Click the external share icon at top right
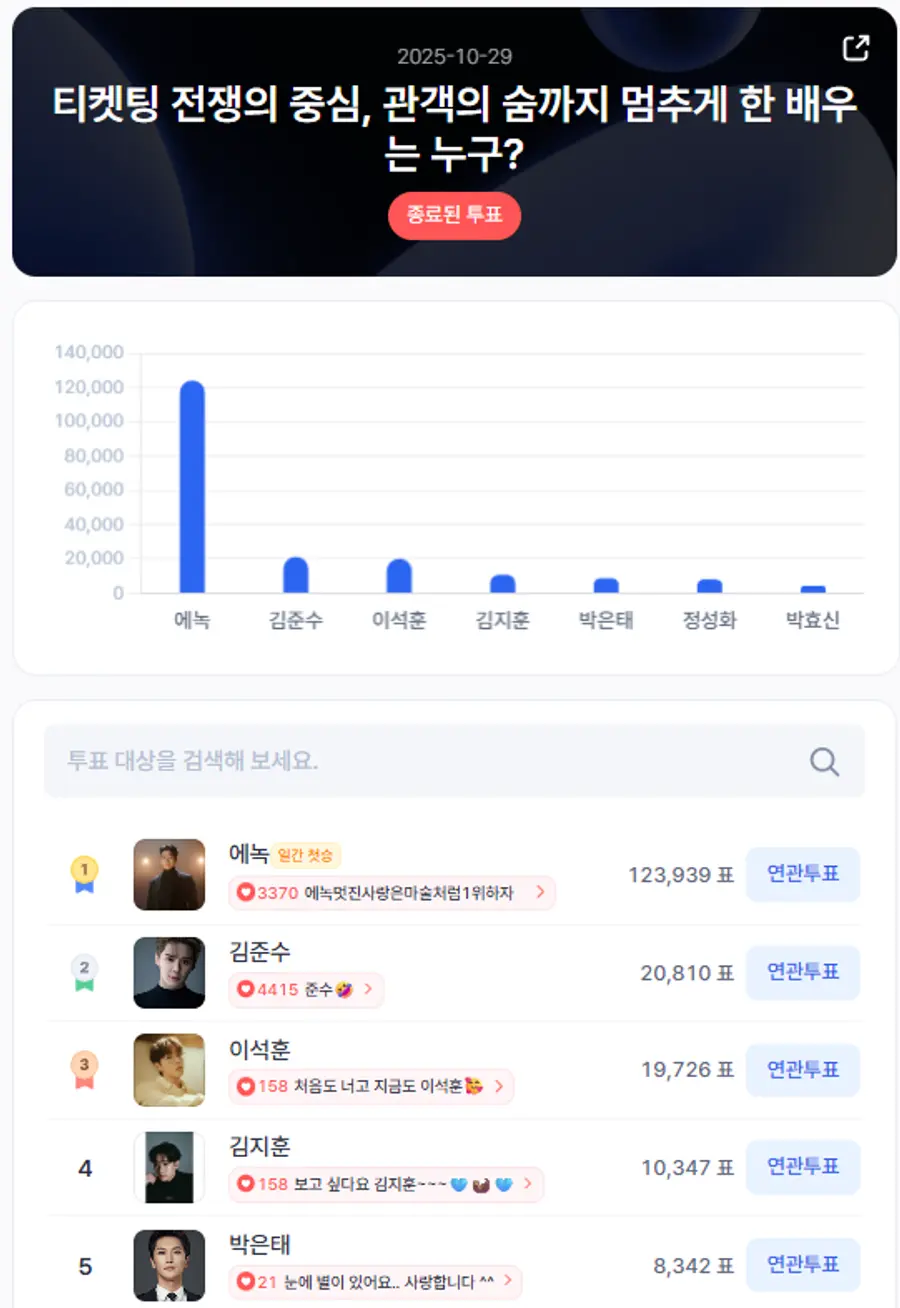The width and height of the screenshot is (900, 1308). 856,47
